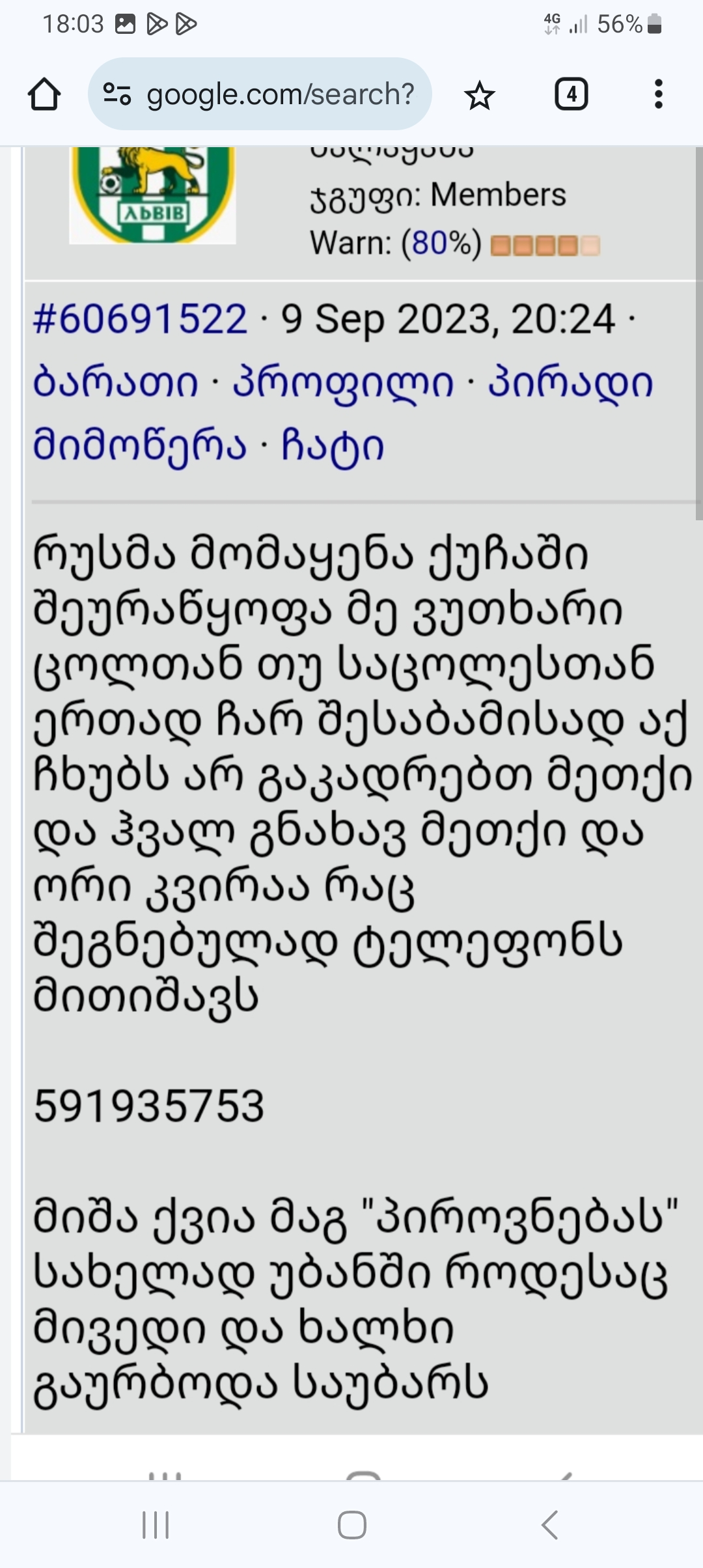Tap the address bar to edit the URL
Image resolution: width=703 pixels, height=1568 pixels.
pos(280,94)
